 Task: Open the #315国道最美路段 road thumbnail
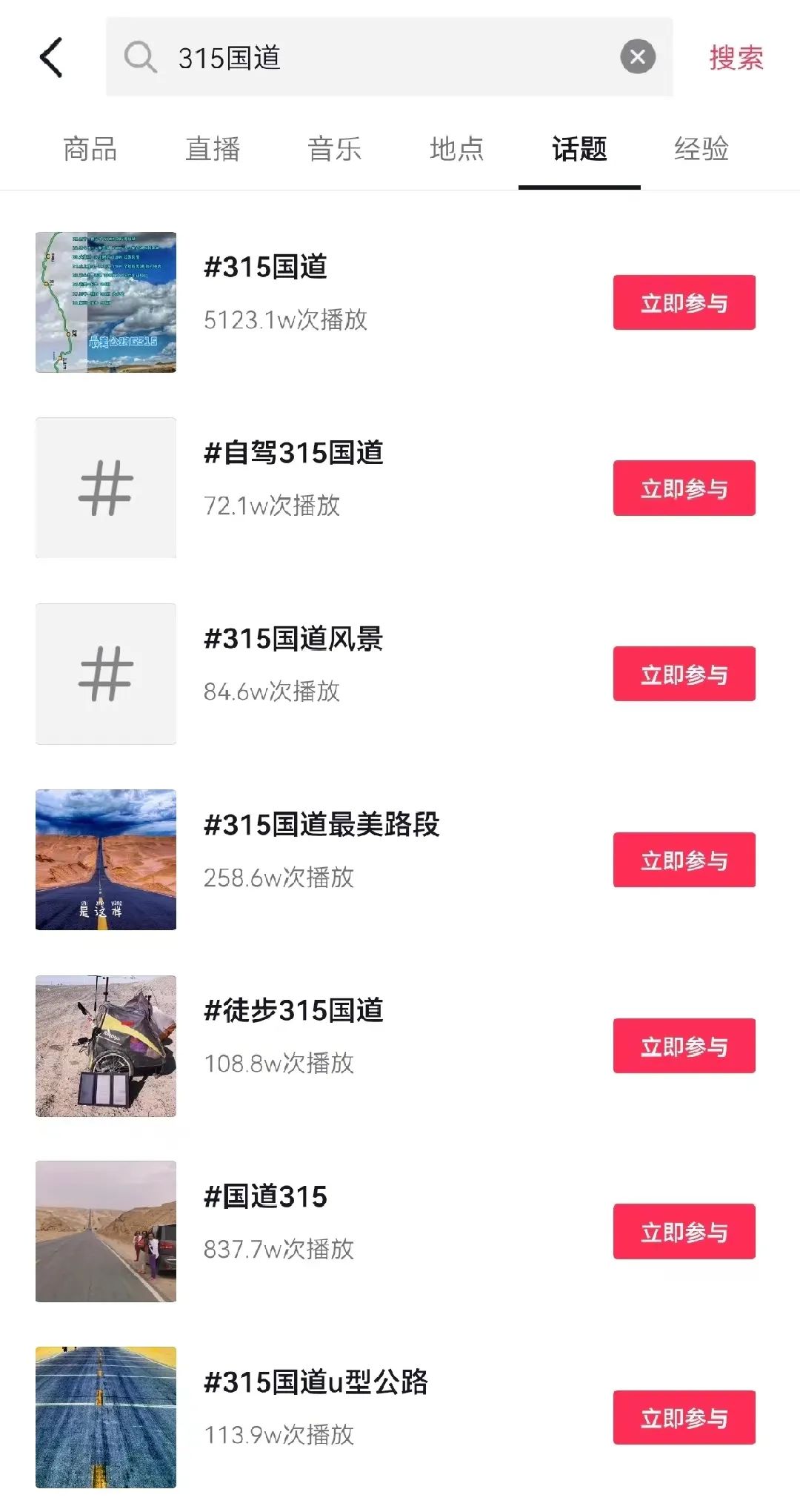pos(106,860)
